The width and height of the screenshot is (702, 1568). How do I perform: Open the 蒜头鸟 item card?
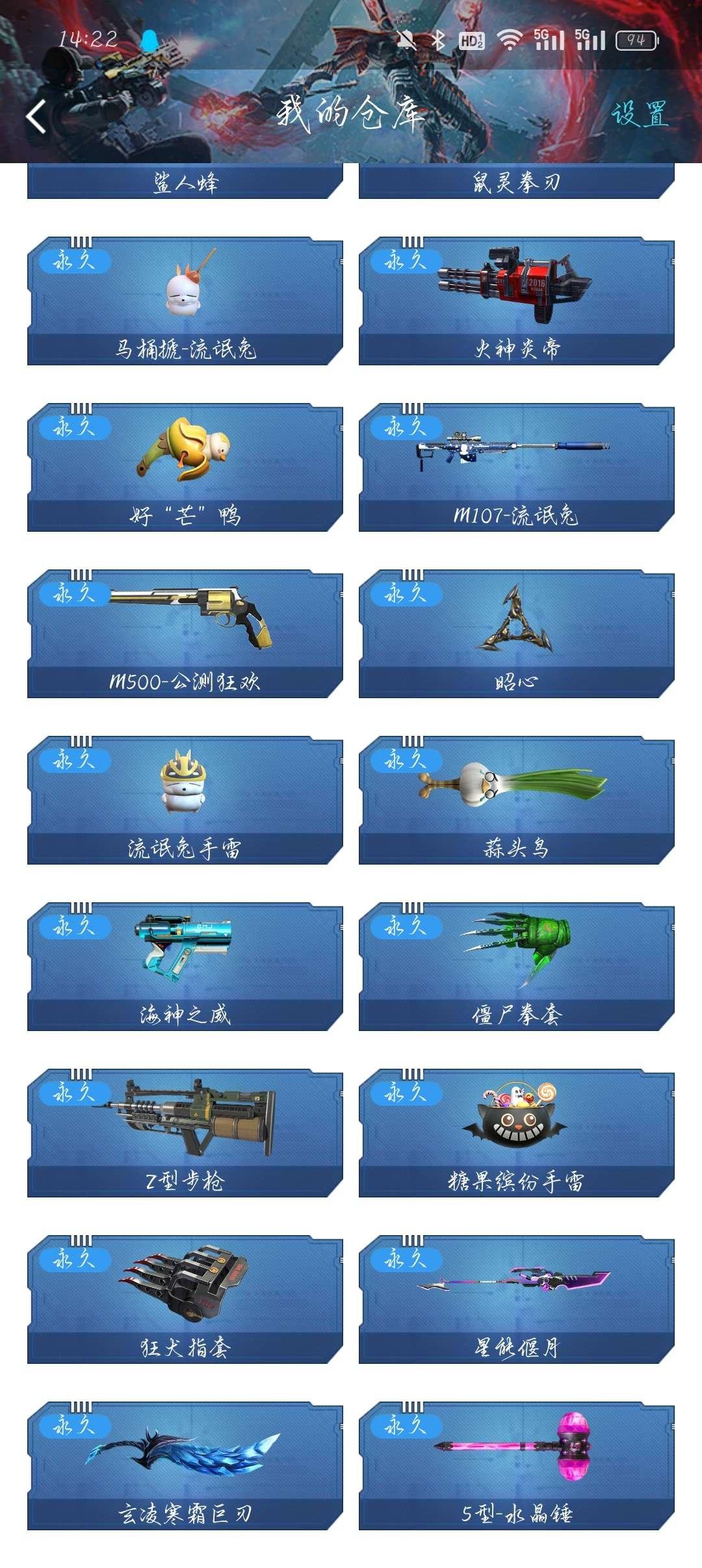click(x=517, y=800)
